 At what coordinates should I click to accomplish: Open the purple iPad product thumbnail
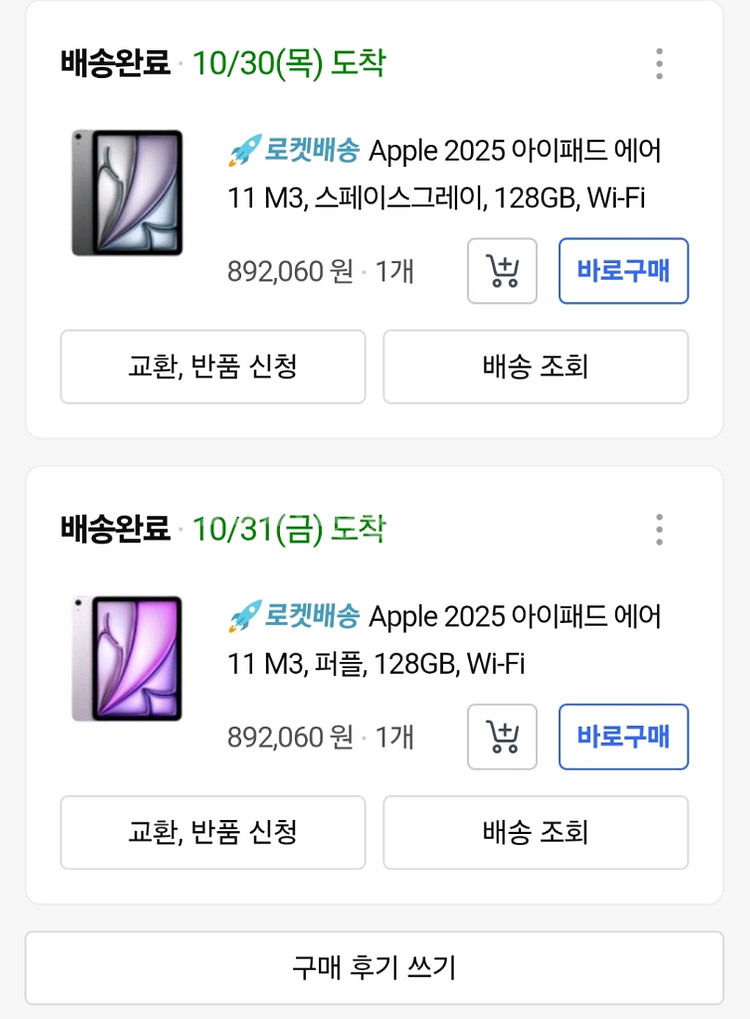[x=126, y=658]
